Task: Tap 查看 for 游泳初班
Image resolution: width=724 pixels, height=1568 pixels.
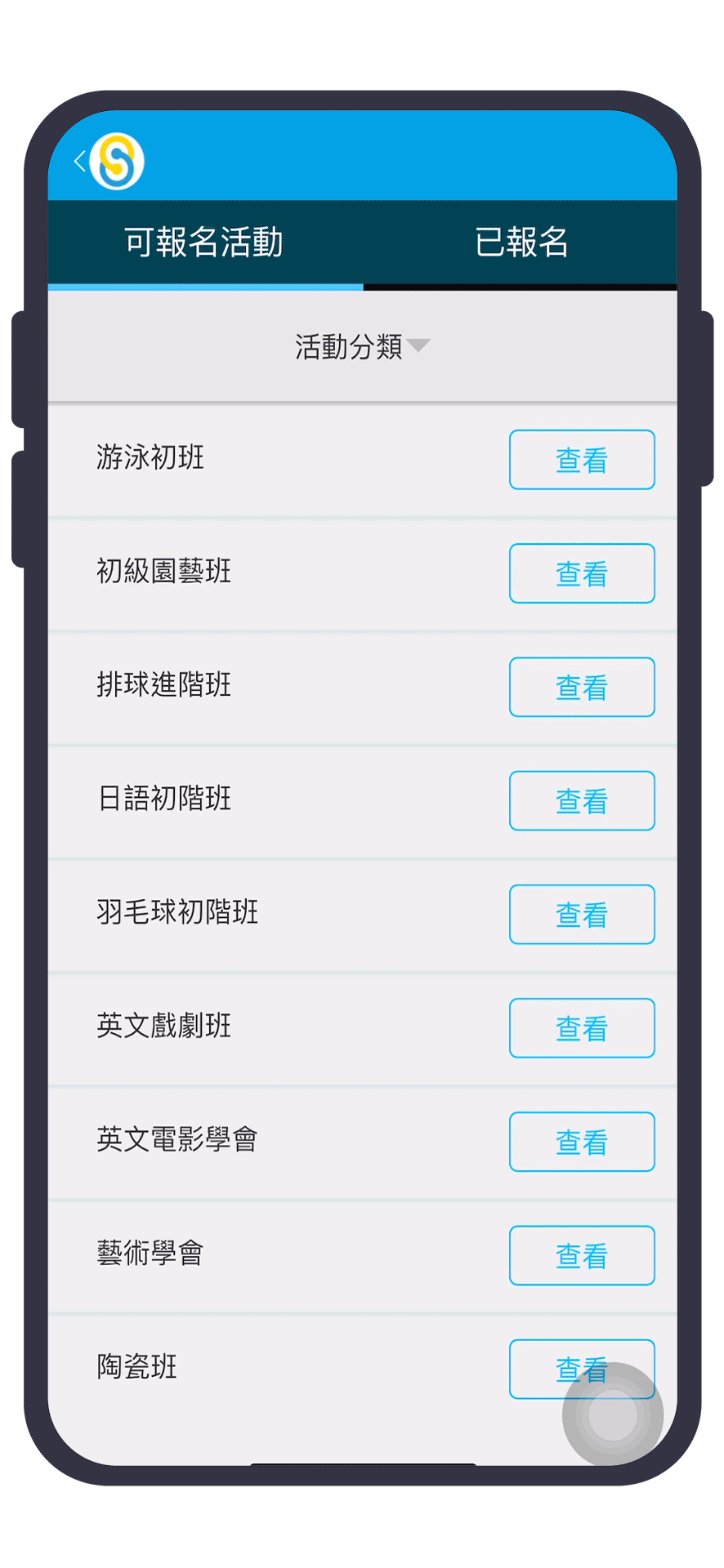Action: [581, 460]
